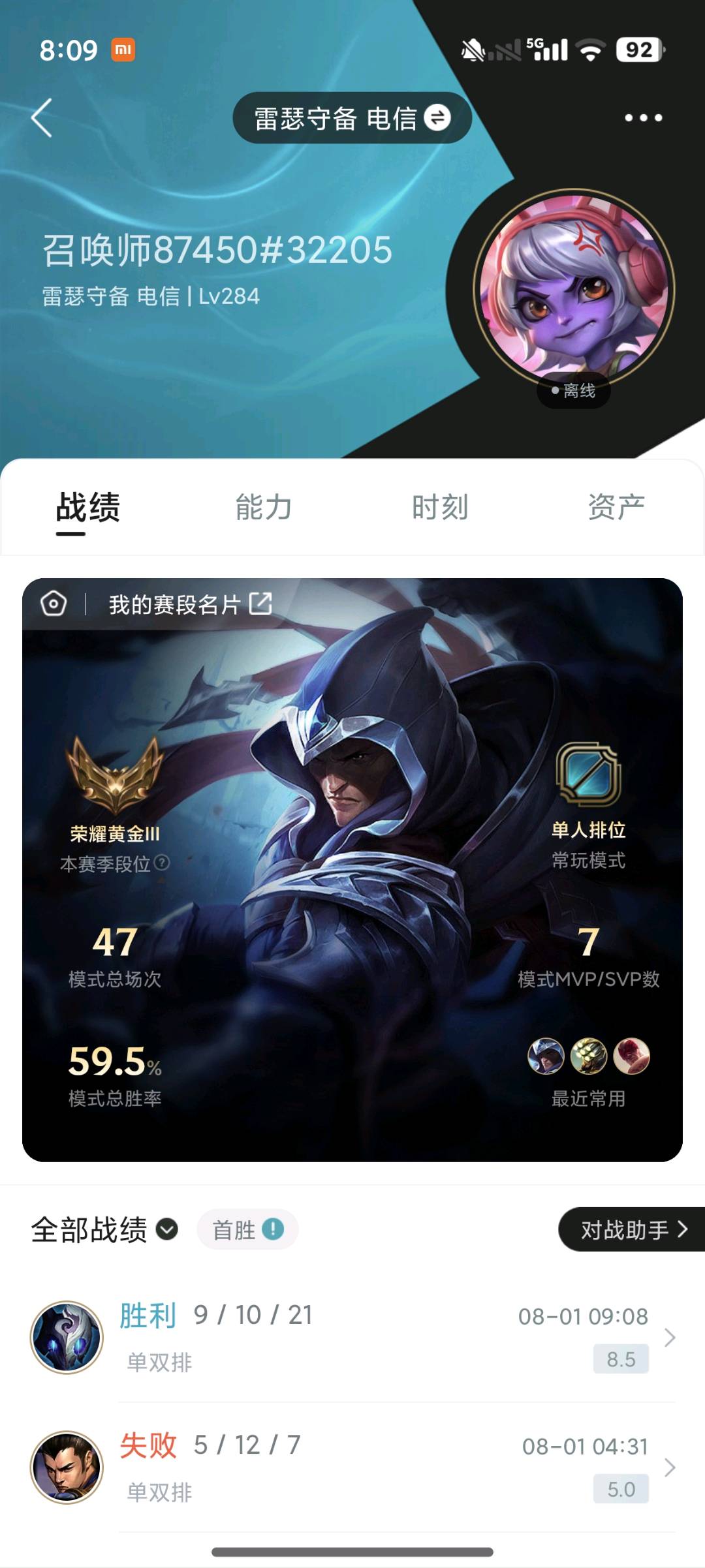This screenshot has width=705, height=1568.
Task: Open the three-dot overflow menu
Action: coord(643,118)
